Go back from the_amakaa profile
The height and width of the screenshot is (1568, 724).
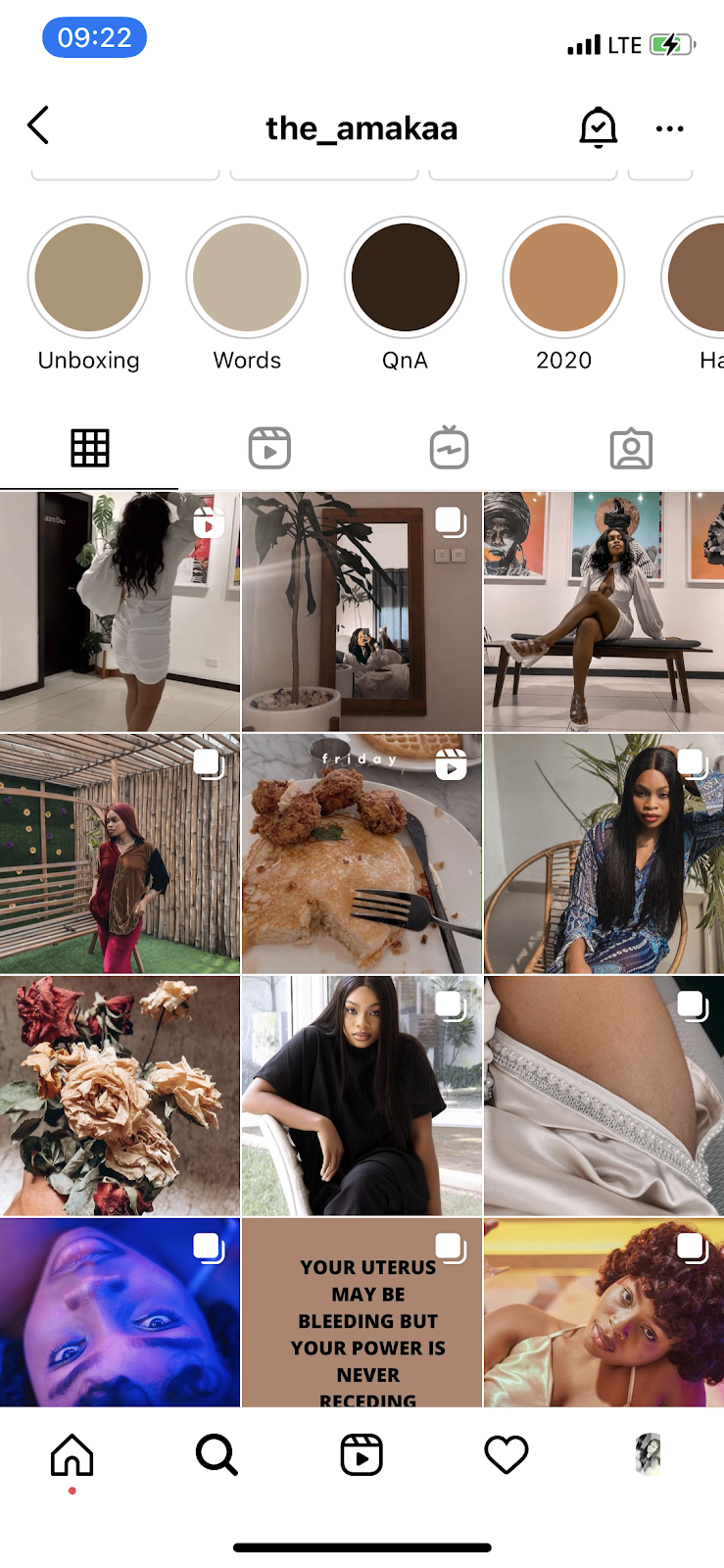point(38,126)
